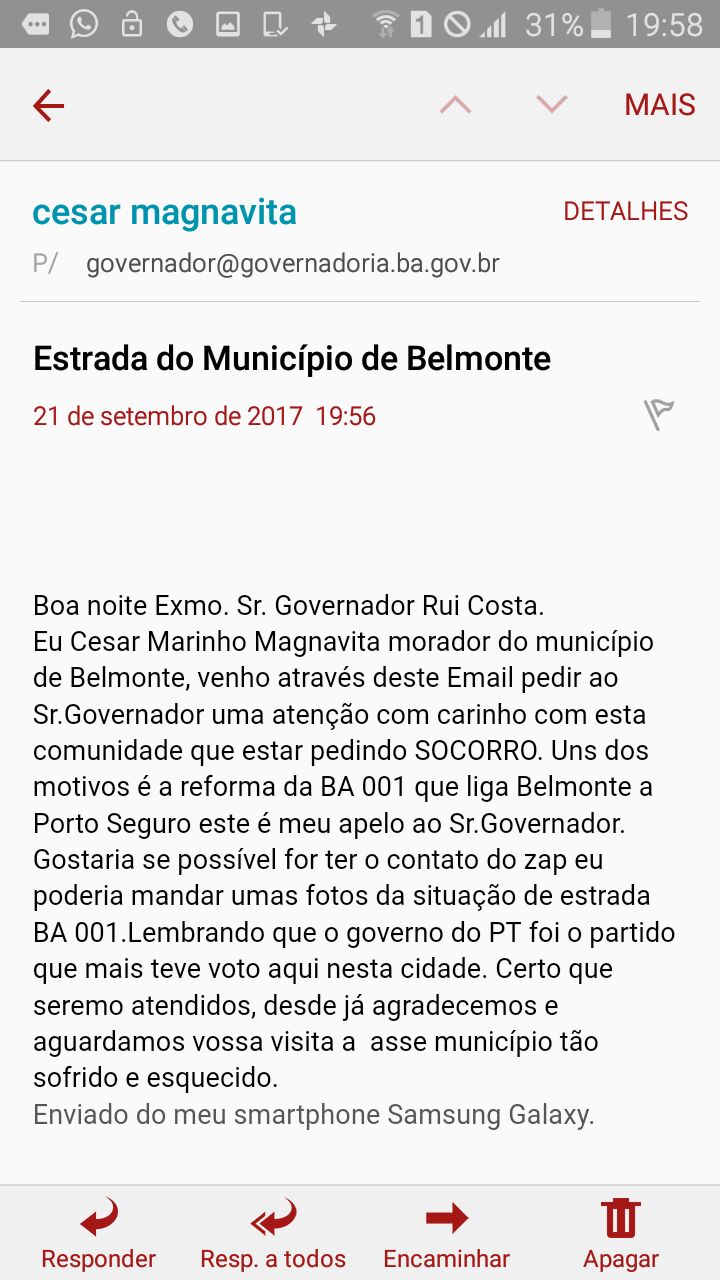720x1280 pixels.
Task: Reply to everyone with Resp. a todos
Action: point(273,1234)
